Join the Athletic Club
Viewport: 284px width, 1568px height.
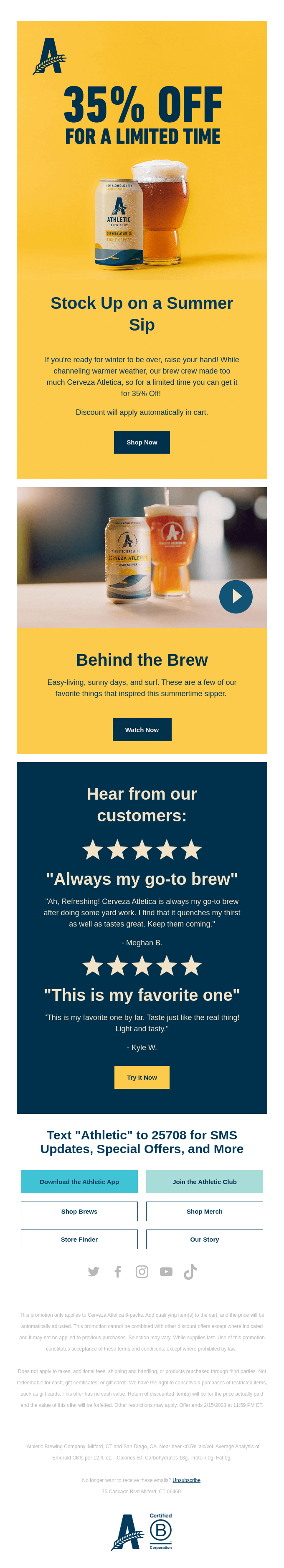(204, 1182)
